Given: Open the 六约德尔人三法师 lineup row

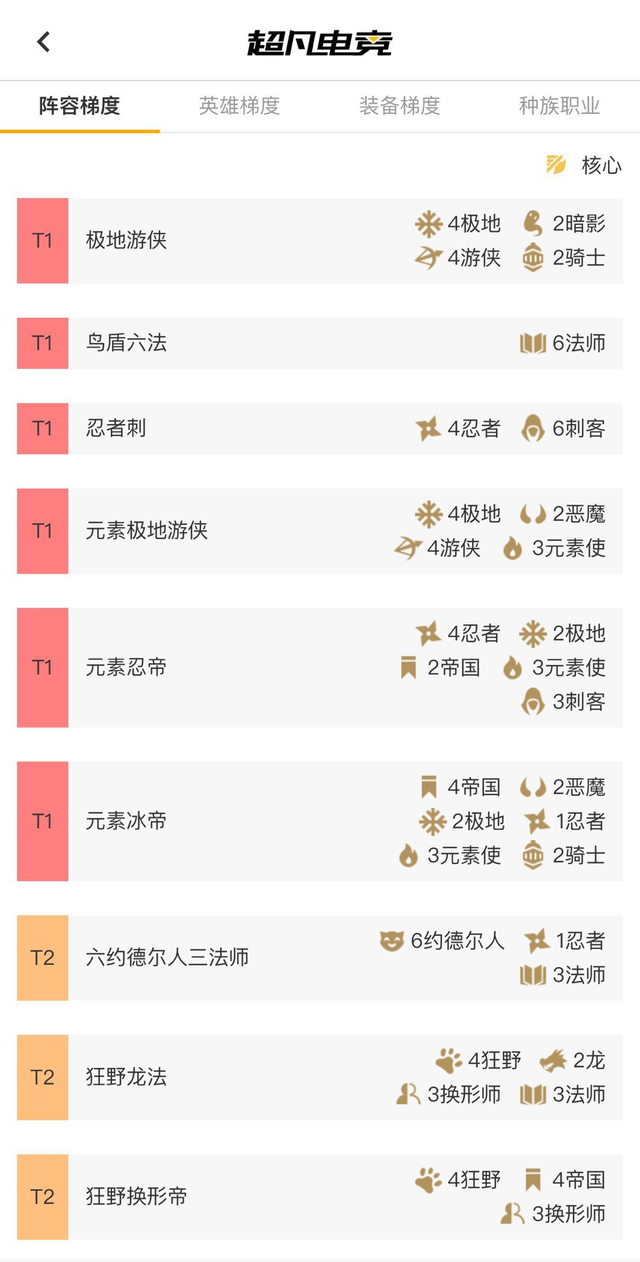Looking at the screenshot, I should tap(320, 958).
